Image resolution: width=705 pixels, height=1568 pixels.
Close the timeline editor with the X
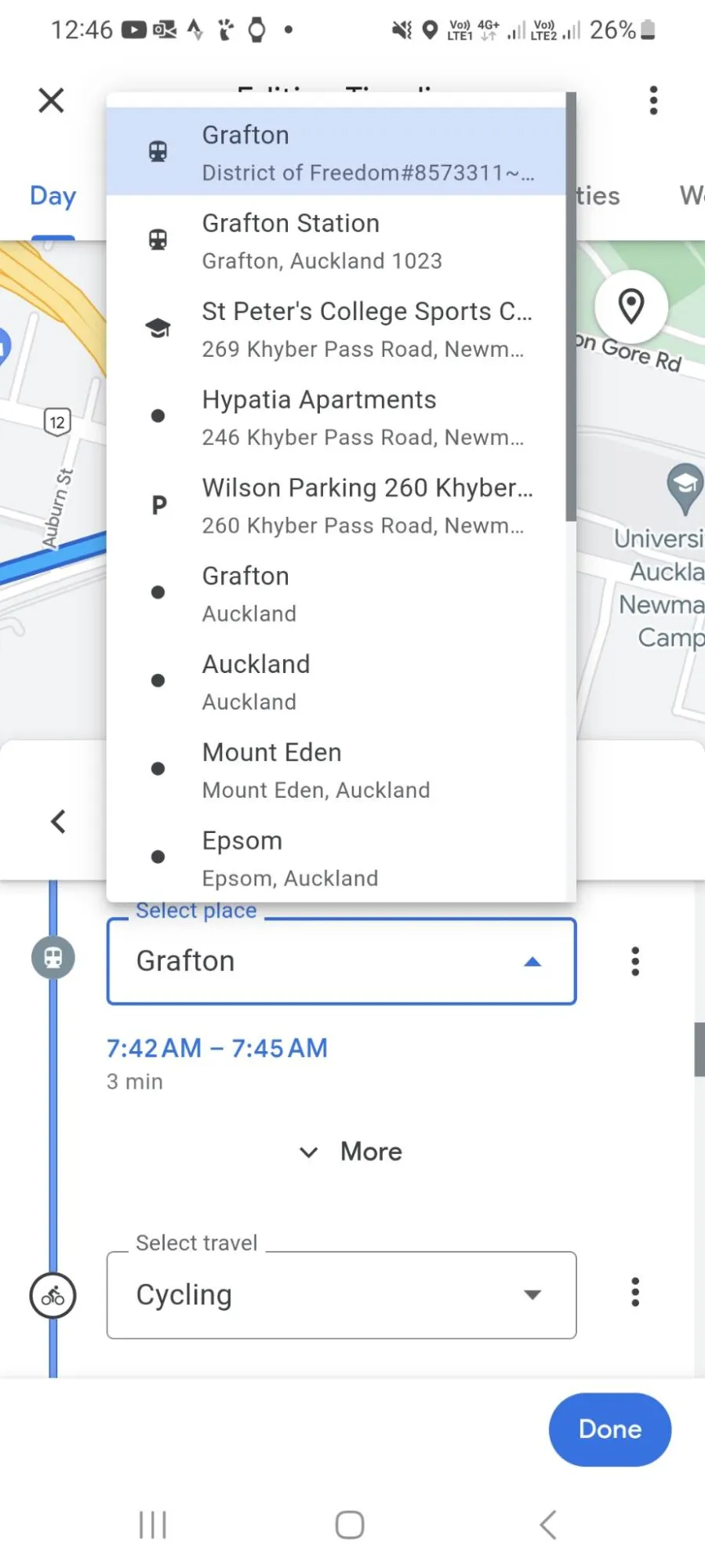[51, 100]
